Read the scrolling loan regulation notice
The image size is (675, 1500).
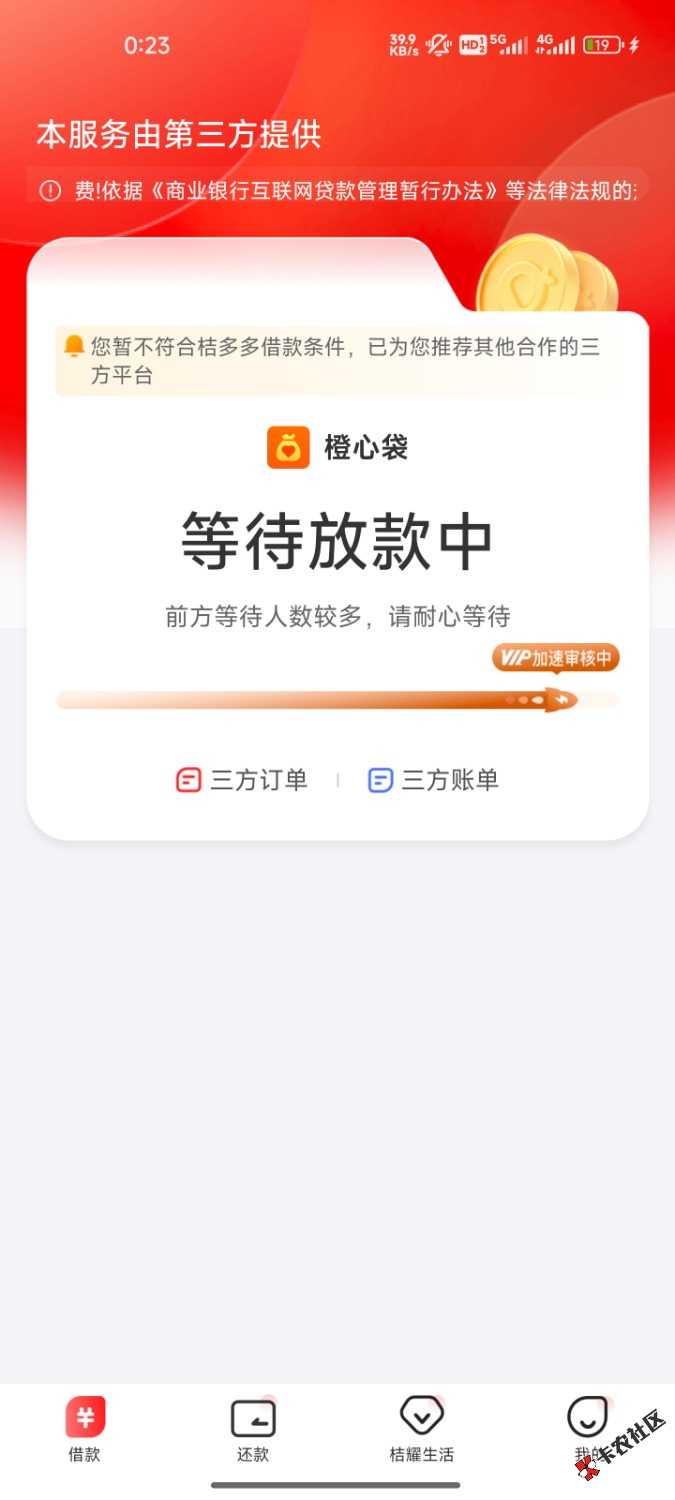(338, 191)
